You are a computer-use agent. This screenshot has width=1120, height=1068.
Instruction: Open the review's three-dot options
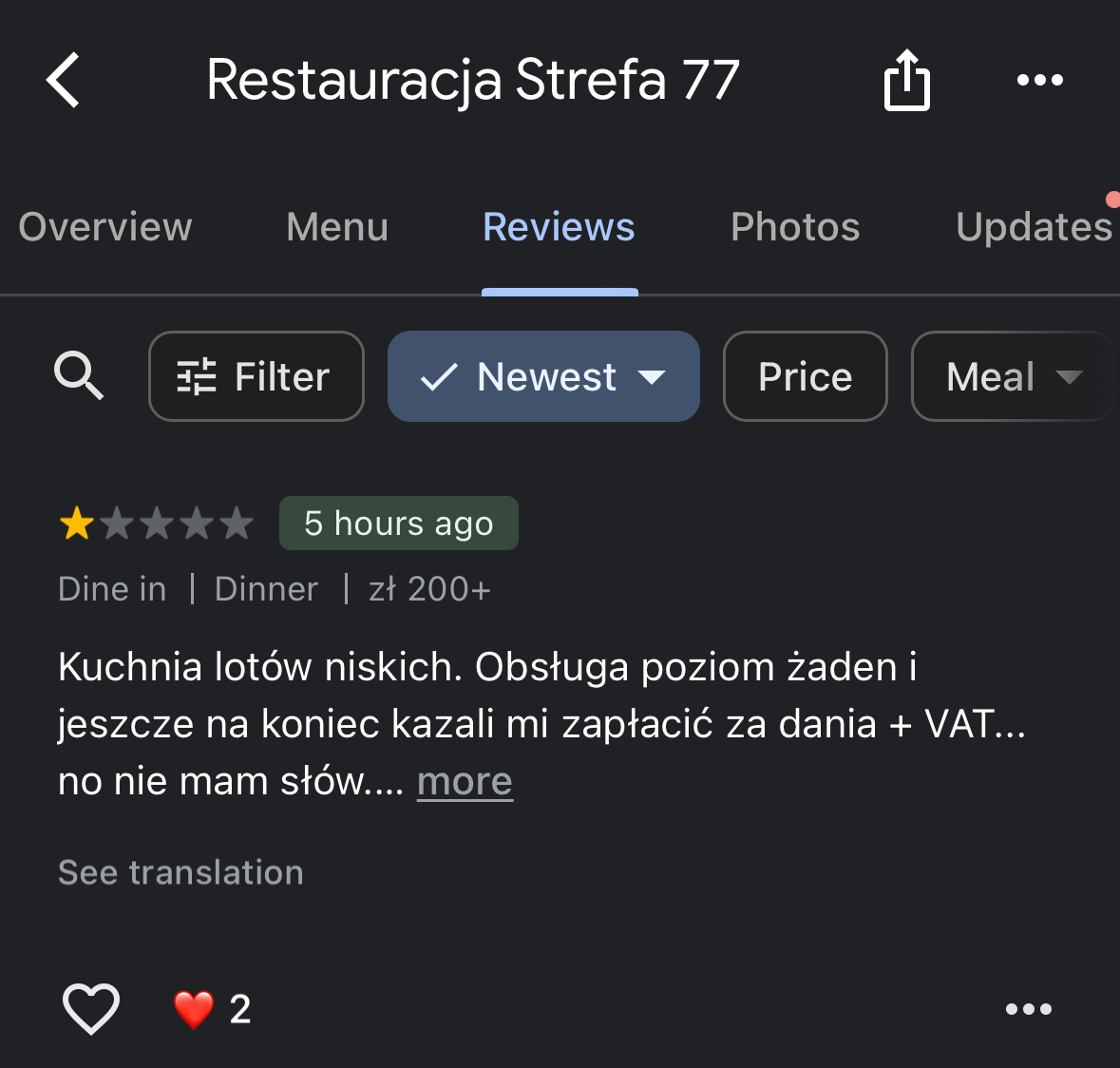point(1028,1009)
